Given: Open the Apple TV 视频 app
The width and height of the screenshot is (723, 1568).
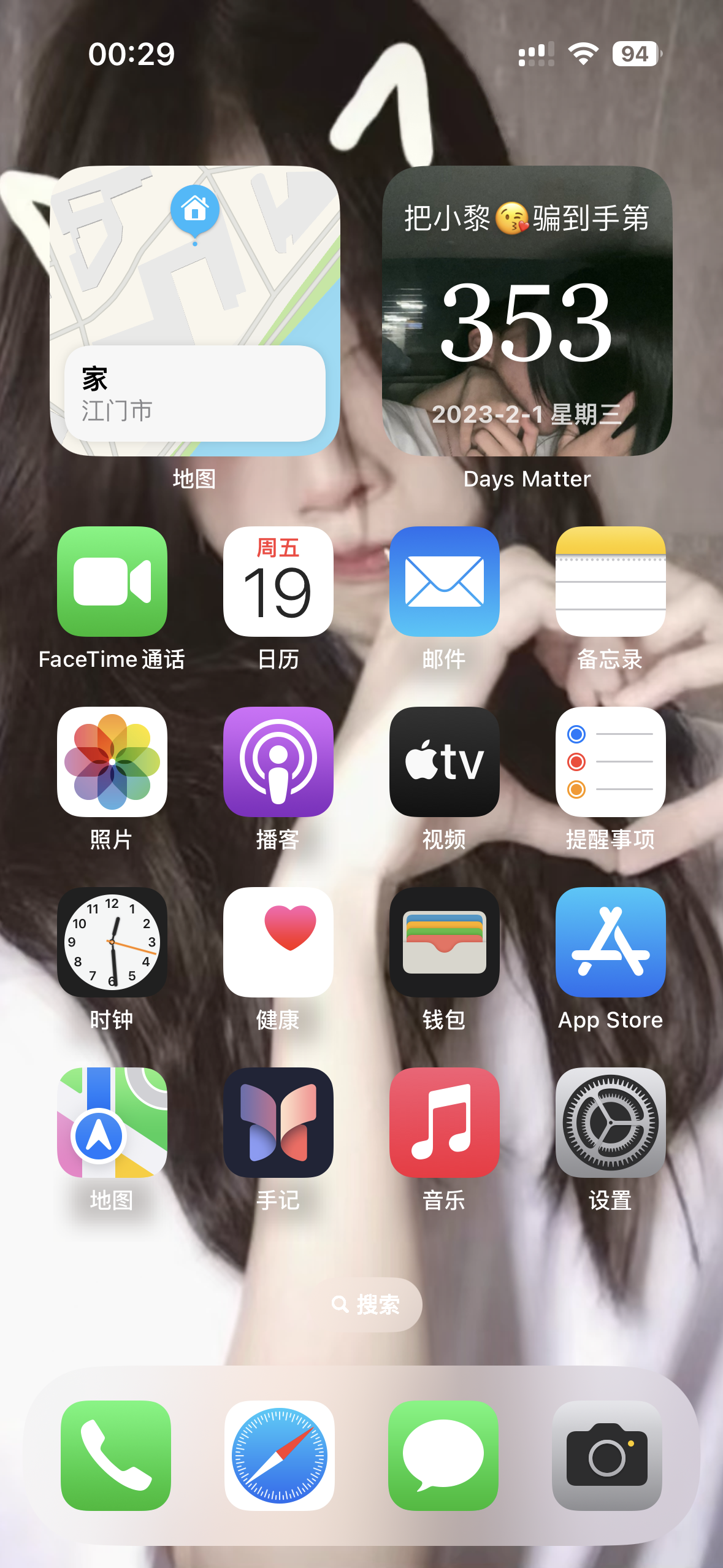Looking at the screenshot, I should tap(444, 761).
